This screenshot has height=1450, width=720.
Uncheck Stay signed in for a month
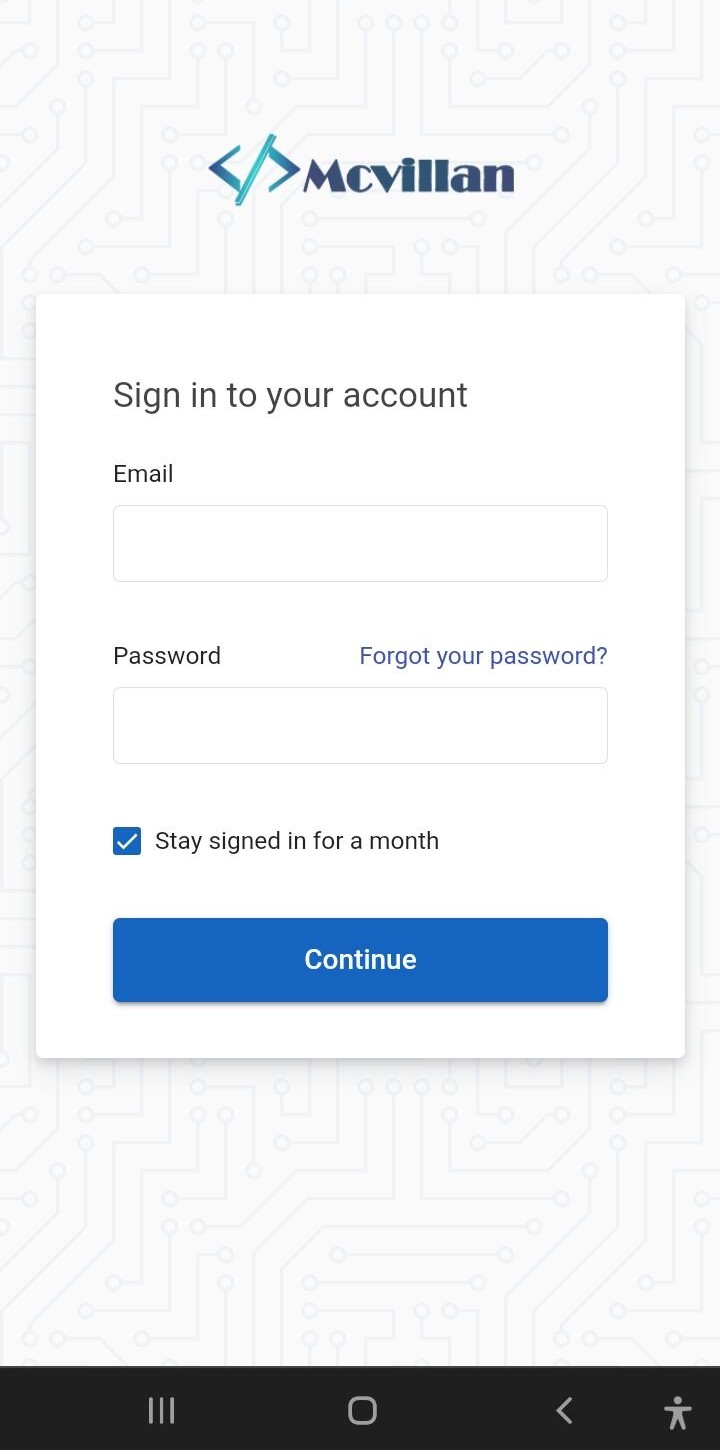pyautogui.click(x=127, y=841)
